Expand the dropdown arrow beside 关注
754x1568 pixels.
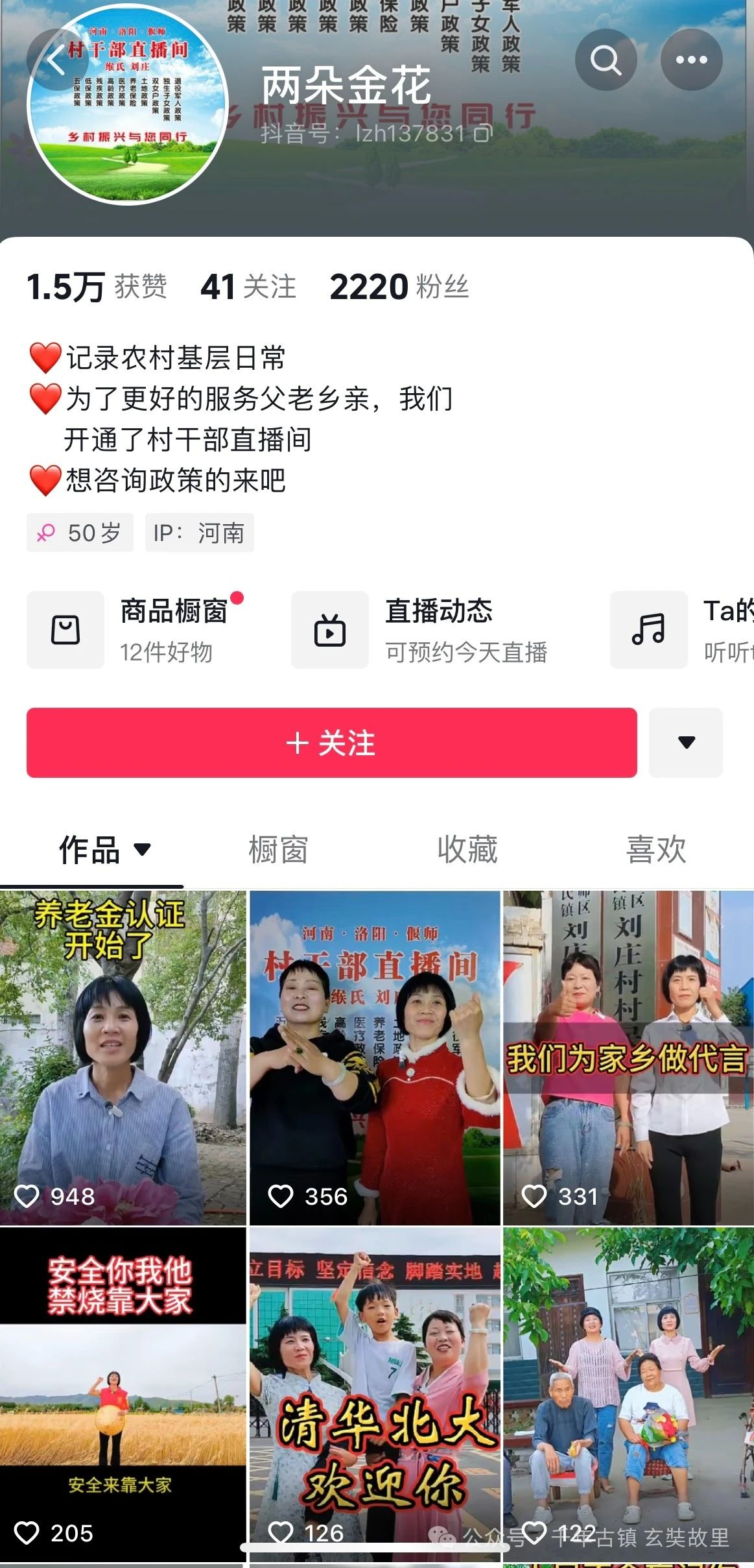tap(686, 742)
